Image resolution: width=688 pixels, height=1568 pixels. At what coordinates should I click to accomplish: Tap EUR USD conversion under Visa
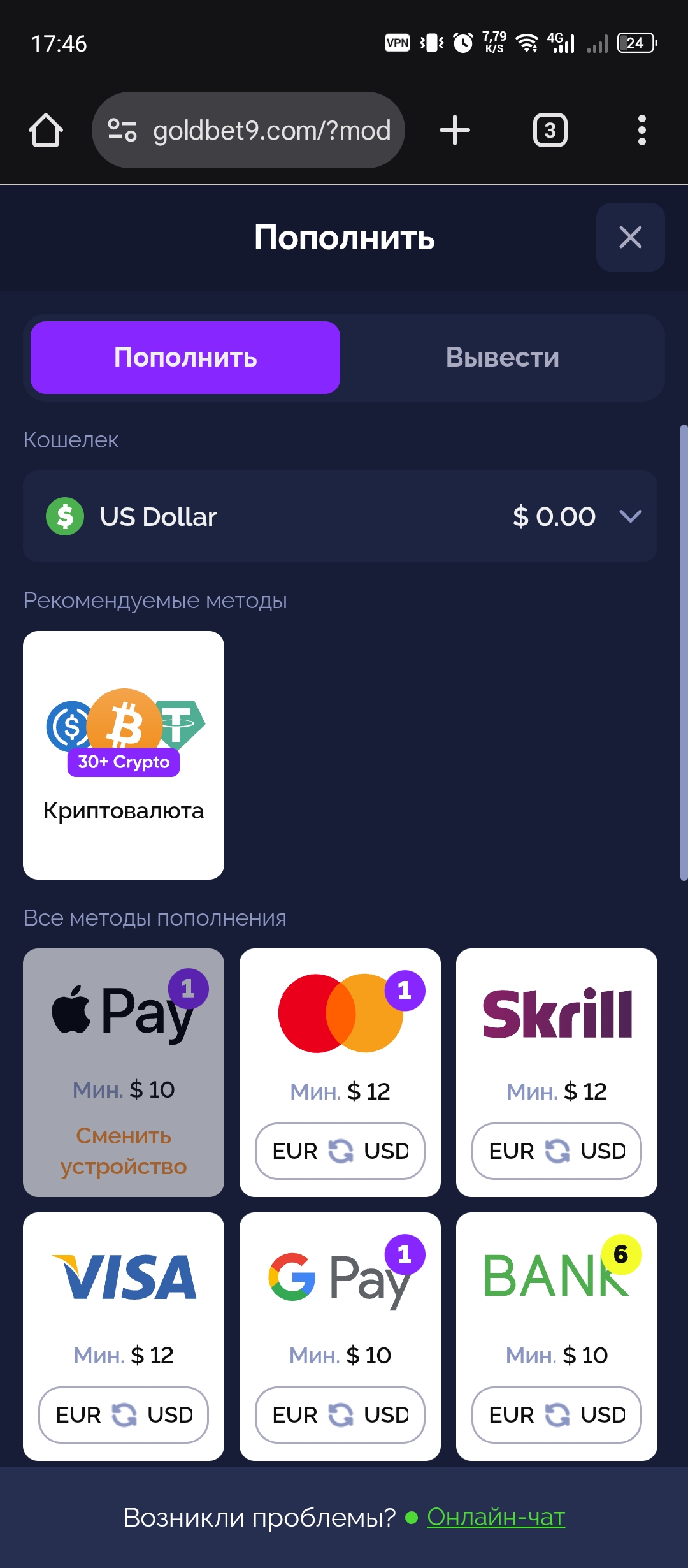(124, 1415)
